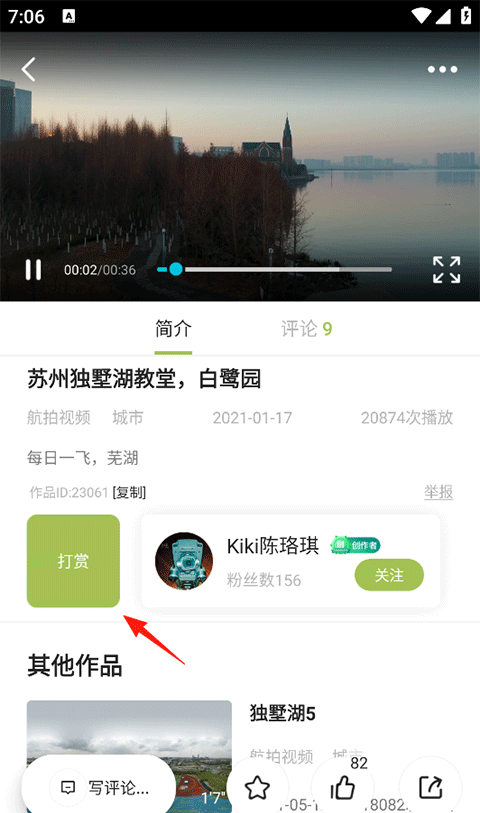Screen dimensions: 480x813
Task: Report this video via 举报
Action: [x=439, y=492]
